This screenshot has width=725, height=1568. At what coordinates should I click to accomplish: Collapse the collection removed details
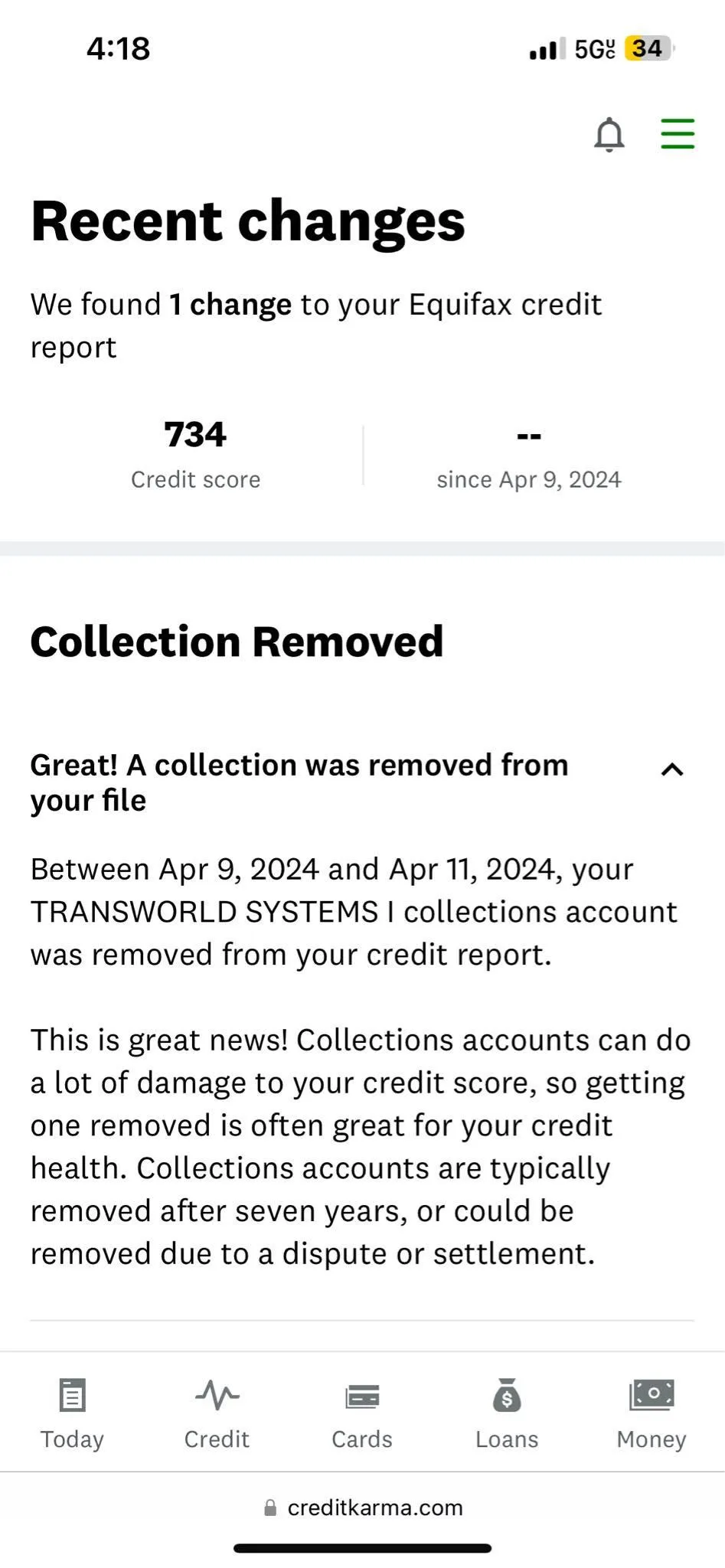(671, 769)
